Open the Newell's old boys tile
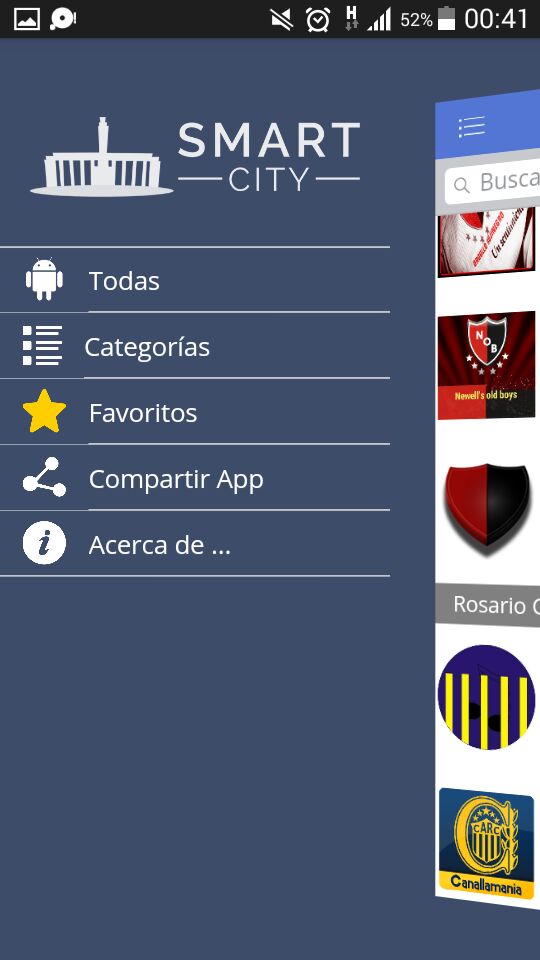This screenshot has width=540, height=960. tap(487, 366)
